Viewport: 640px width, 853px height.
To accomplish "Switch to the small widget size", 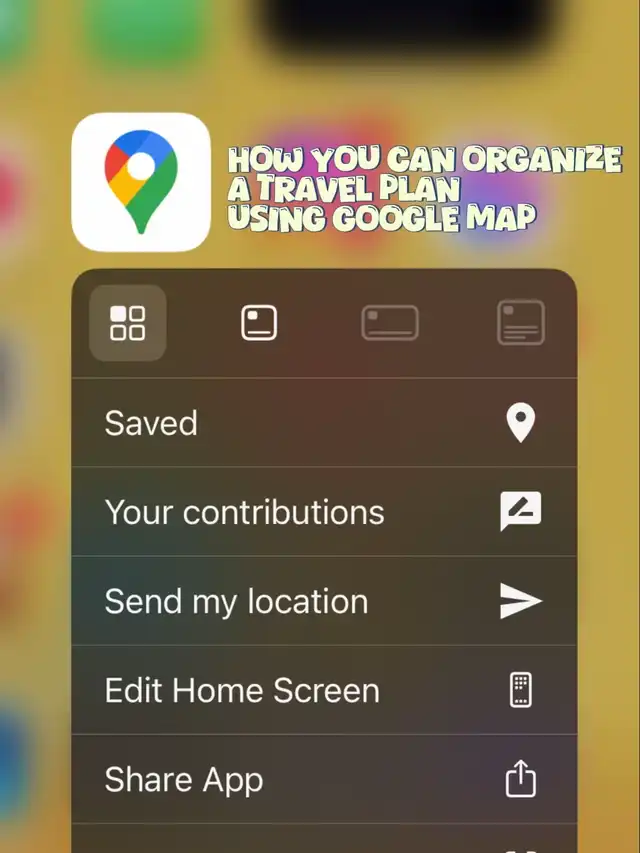I will tap(259, 323).
